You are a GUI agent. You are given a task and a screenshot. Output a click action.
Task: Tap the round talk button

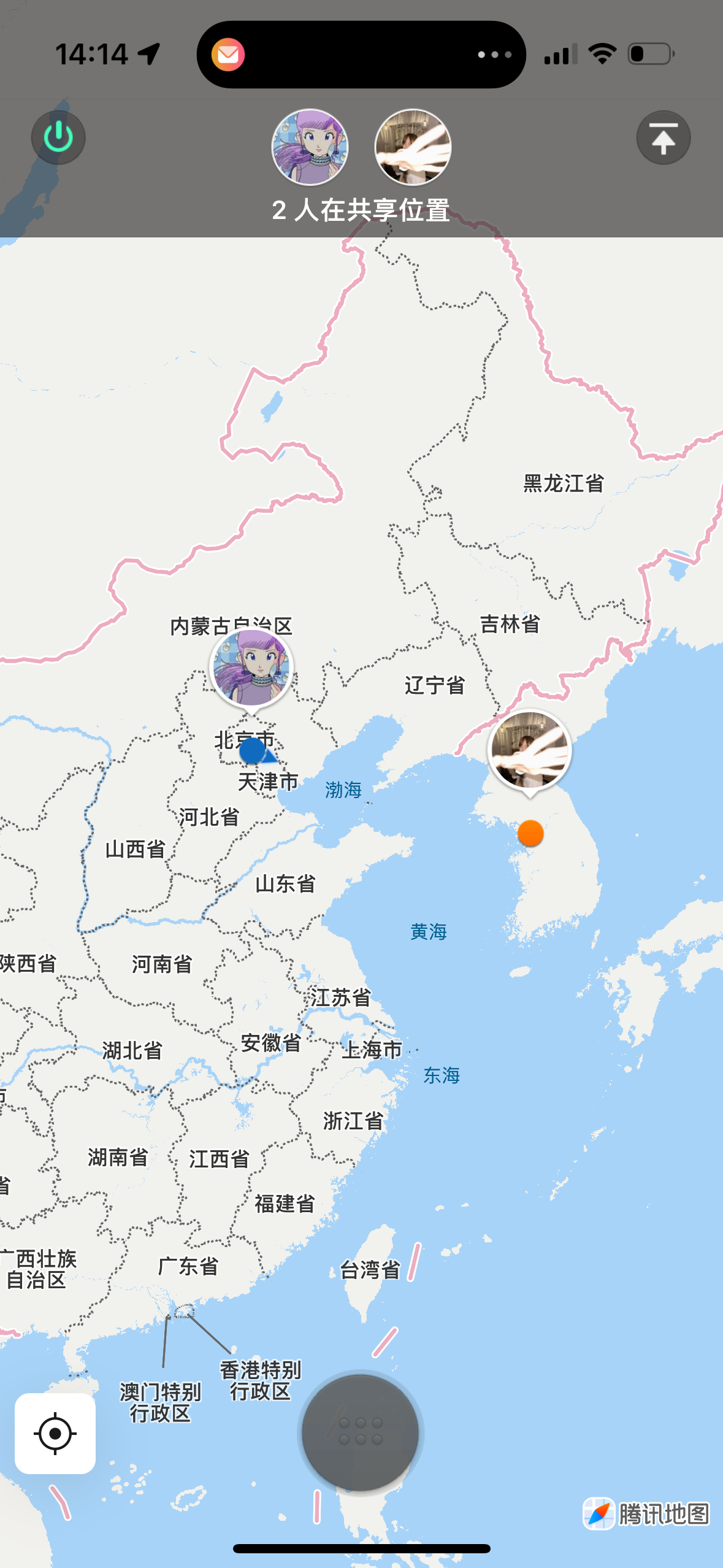[x=361, y=1432]
